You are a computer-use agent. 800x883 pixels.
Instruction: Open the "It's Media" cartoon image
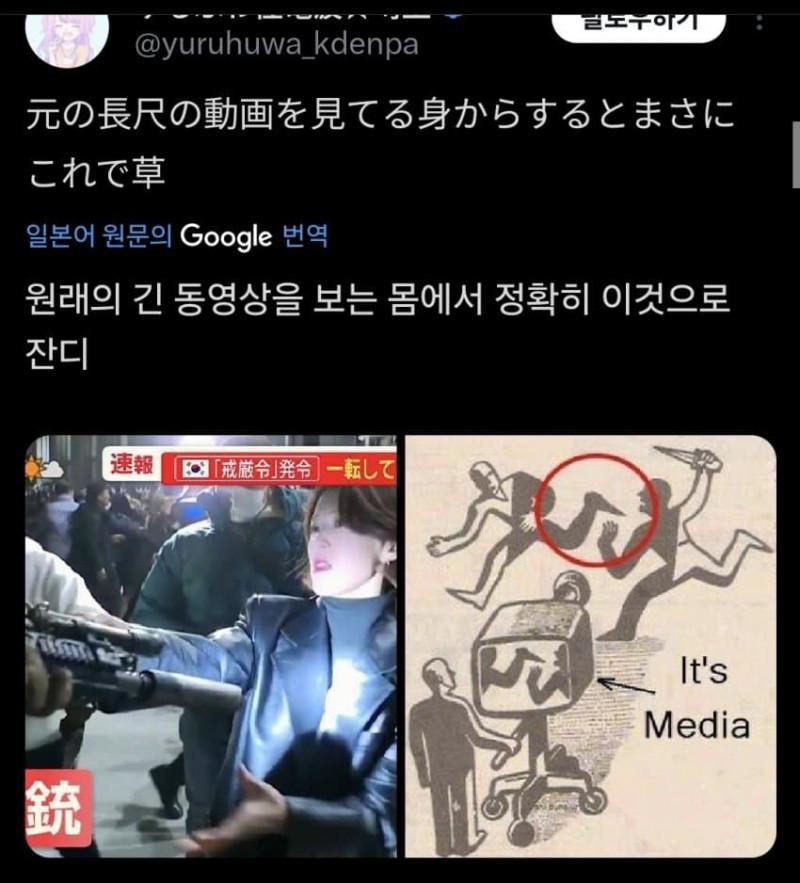[590, 646]
